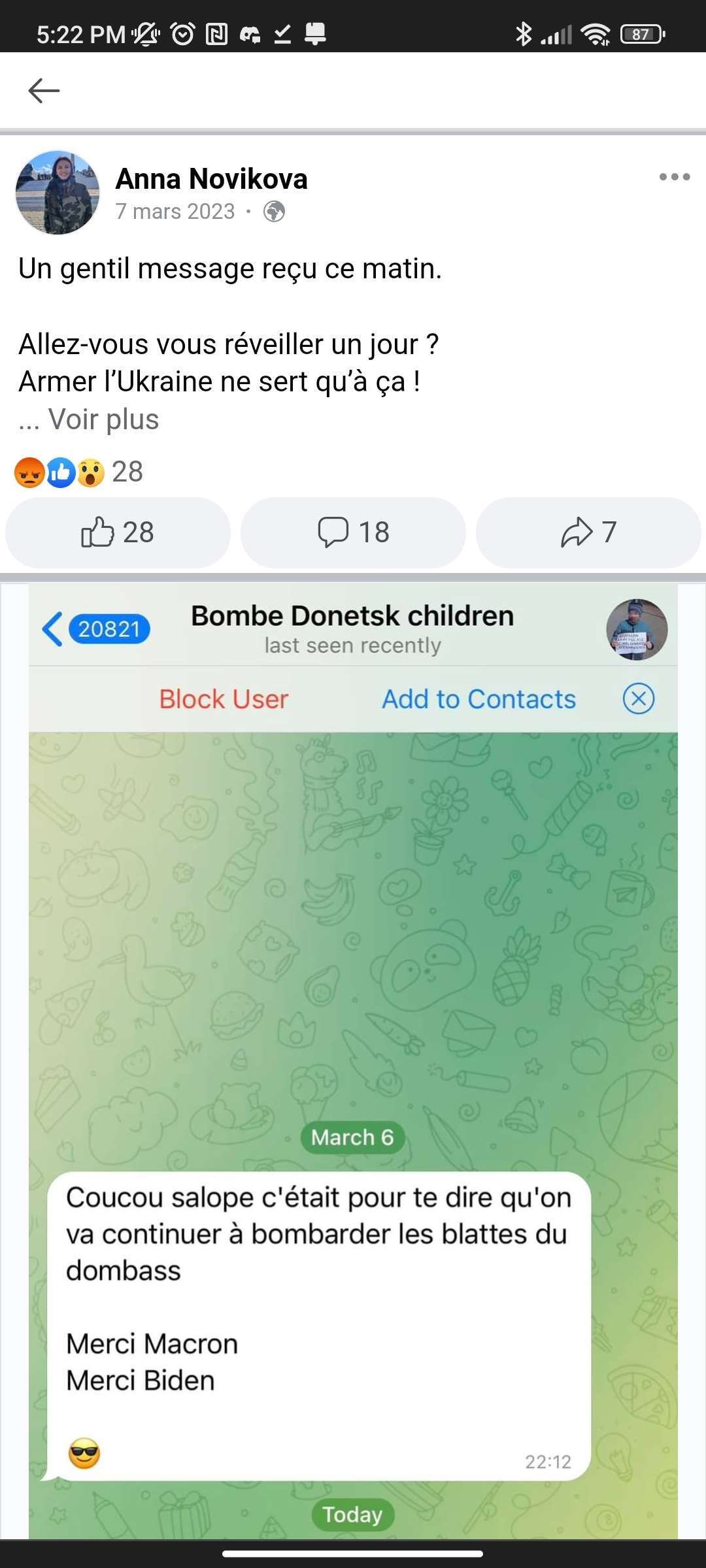The image size is (706, 1568).
Task: Open the post's three-dot options menu
Action: pyautogui.click(x=674, y=177)
